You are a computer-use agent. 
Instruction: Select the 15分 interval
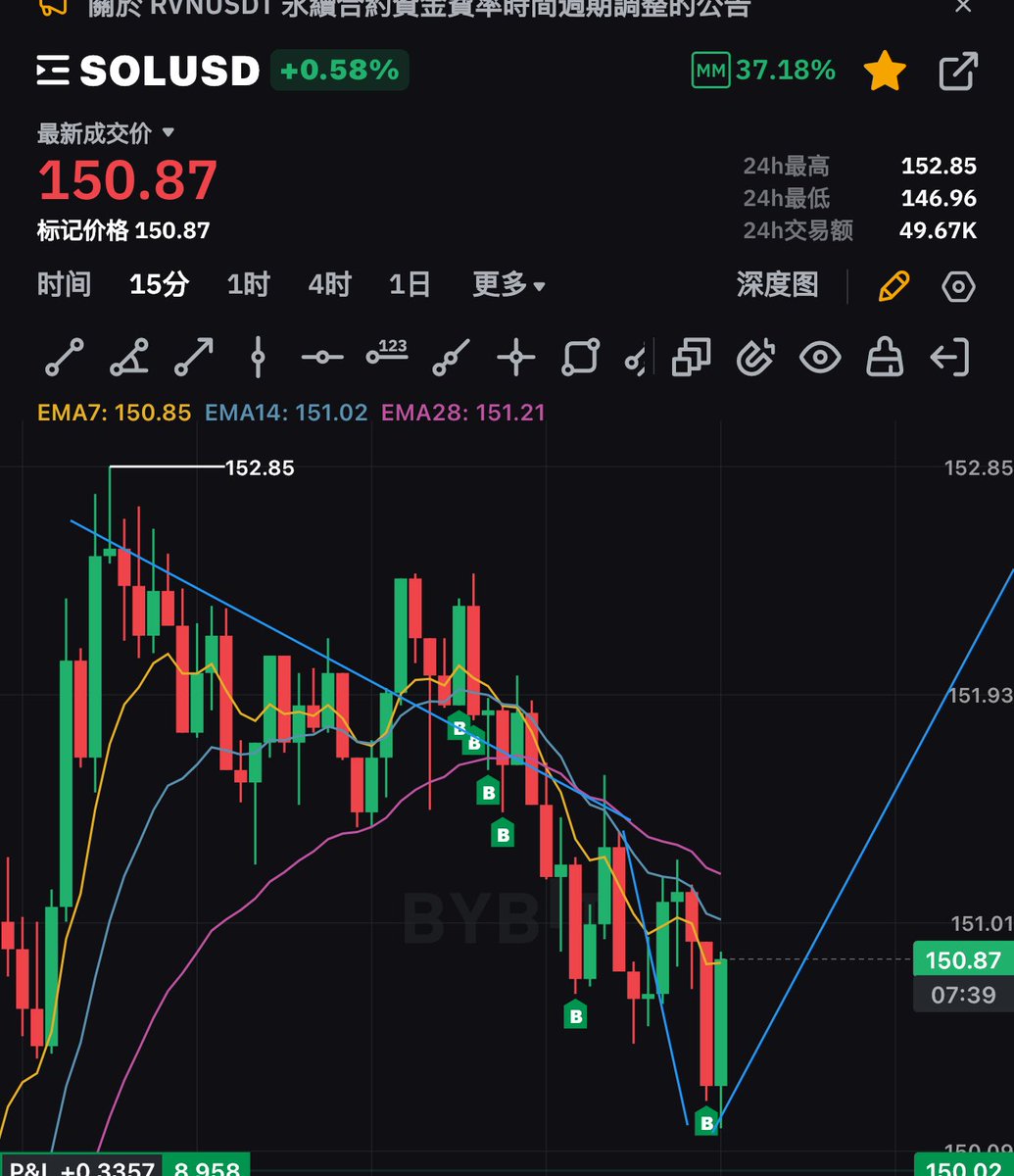pyautogui.click(x=159, y=285)
